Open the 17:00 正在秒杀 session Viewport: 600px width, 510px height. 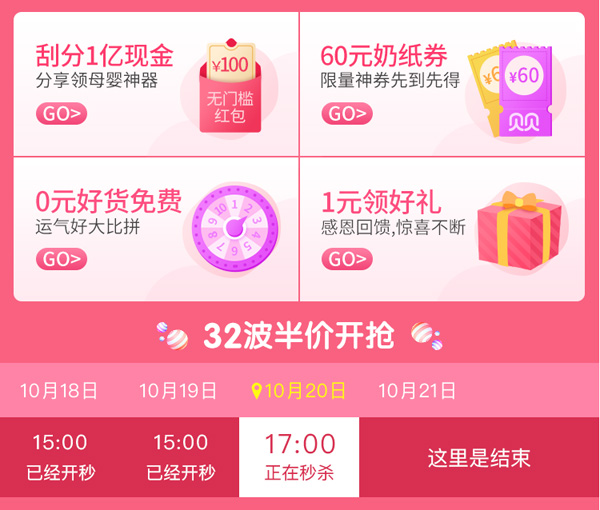[299, 457]
